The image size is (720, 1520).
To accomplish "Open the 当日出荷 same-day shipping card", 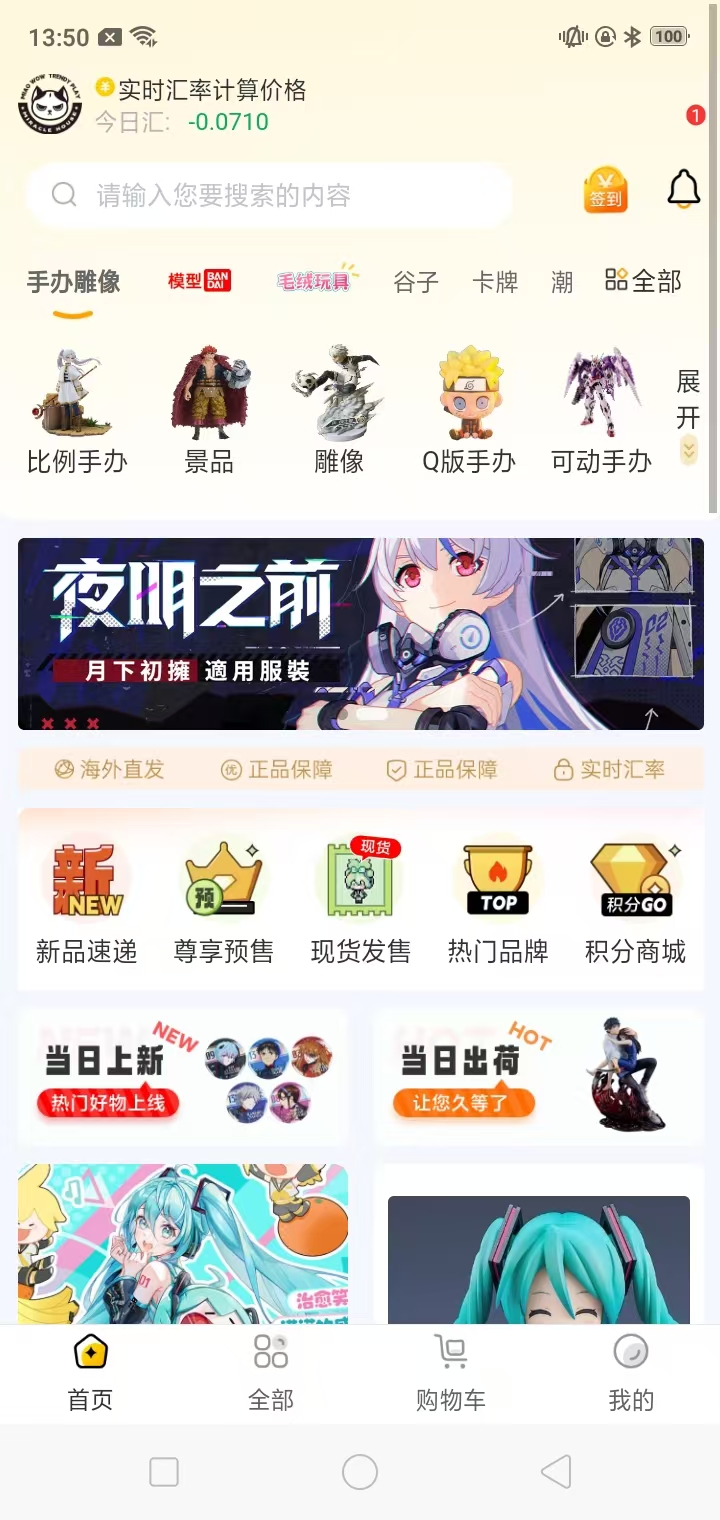I will click(537, 1078).
